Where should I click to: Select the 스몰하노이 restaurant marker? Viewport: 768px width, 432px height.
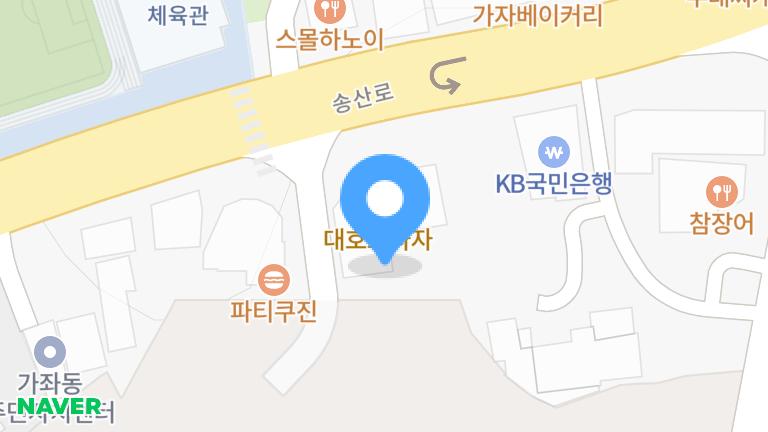pyautogui.click(x=327, y=10)
